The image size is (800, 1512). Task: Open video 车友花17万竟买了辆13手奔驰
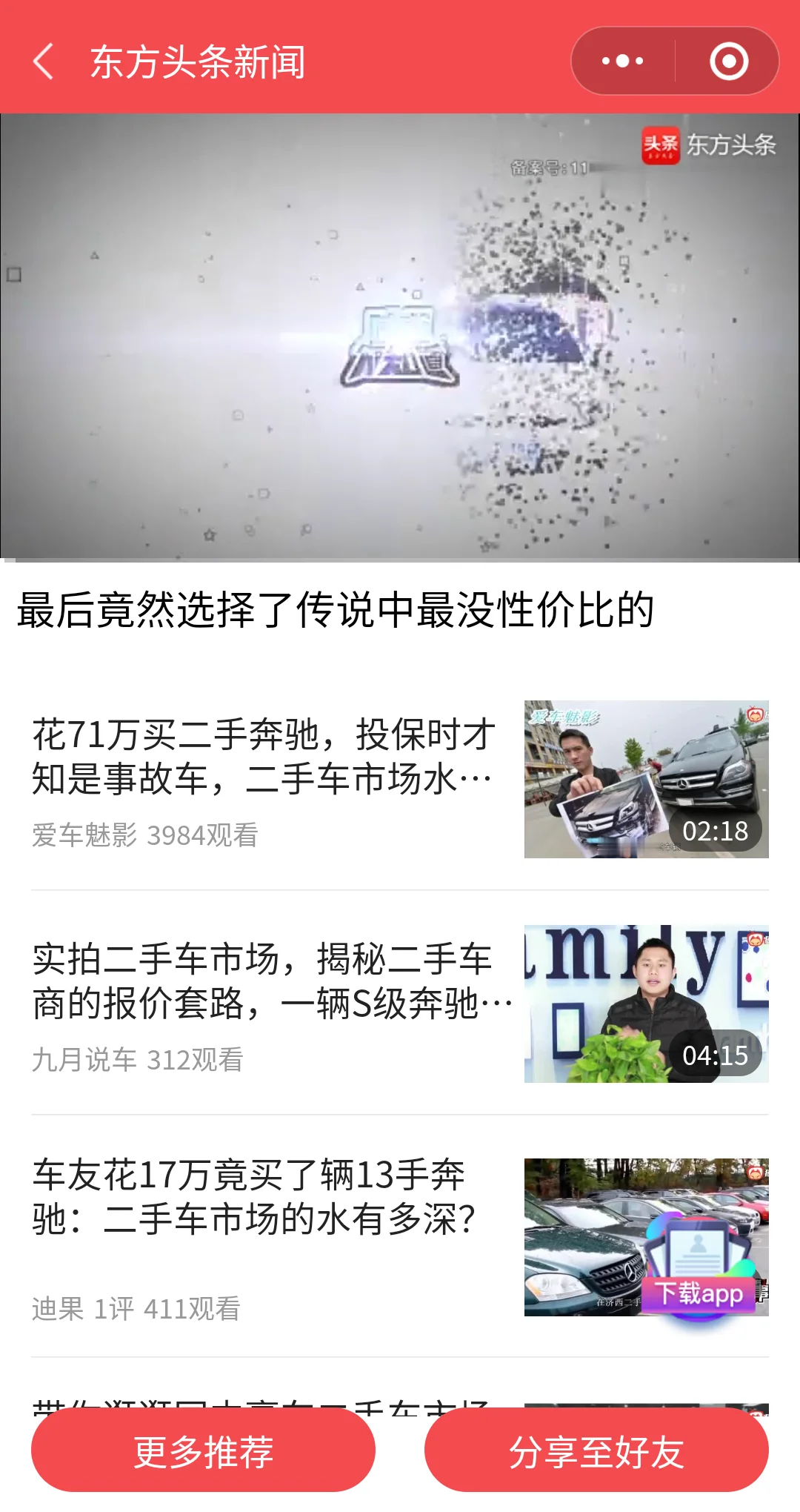point(253,1197)
